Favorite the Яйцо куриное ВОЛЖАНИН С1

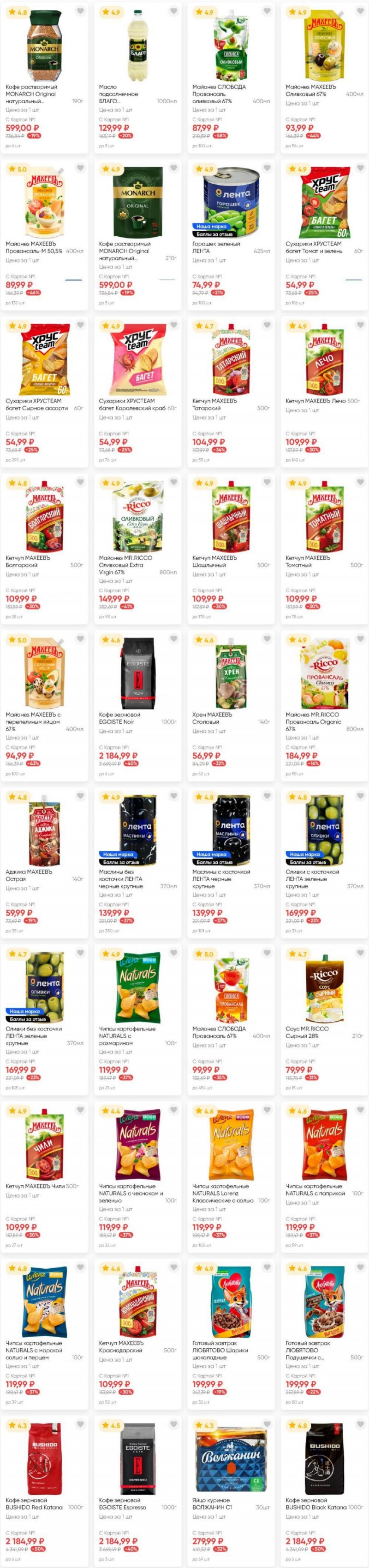tap(267, 1425)
